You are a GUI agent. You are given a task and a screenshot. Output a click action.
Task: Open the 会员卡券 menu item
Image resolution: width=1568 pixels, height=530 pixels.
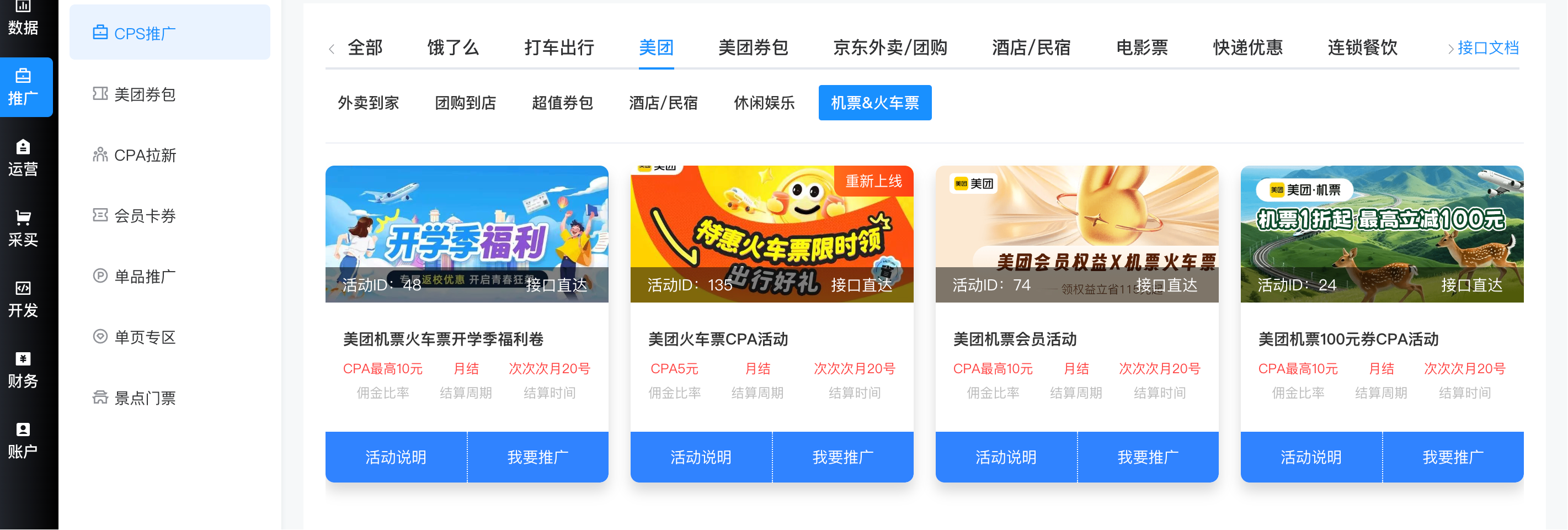tap(144, 216)
